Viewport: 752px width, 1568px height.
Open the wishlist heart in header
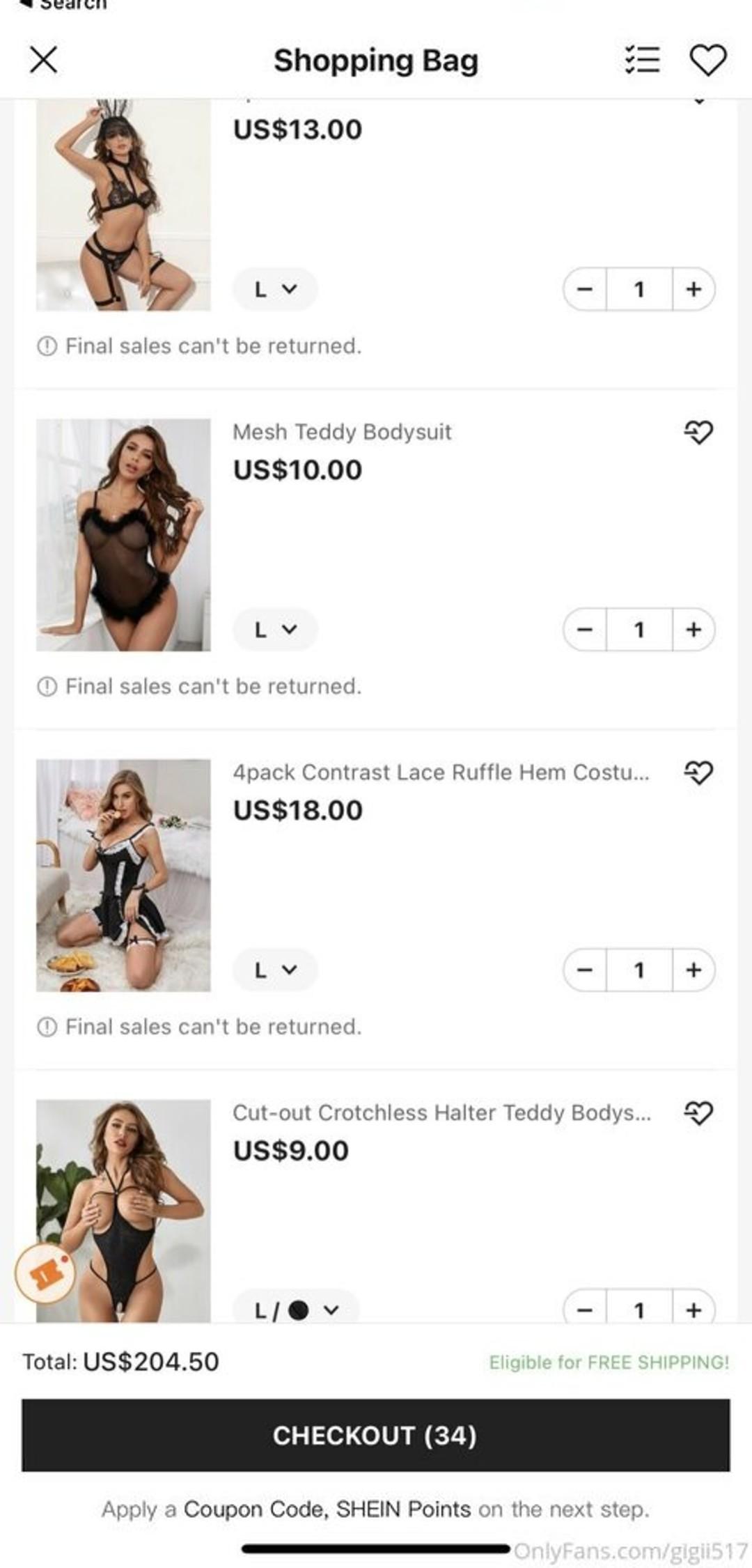[707, 60]
